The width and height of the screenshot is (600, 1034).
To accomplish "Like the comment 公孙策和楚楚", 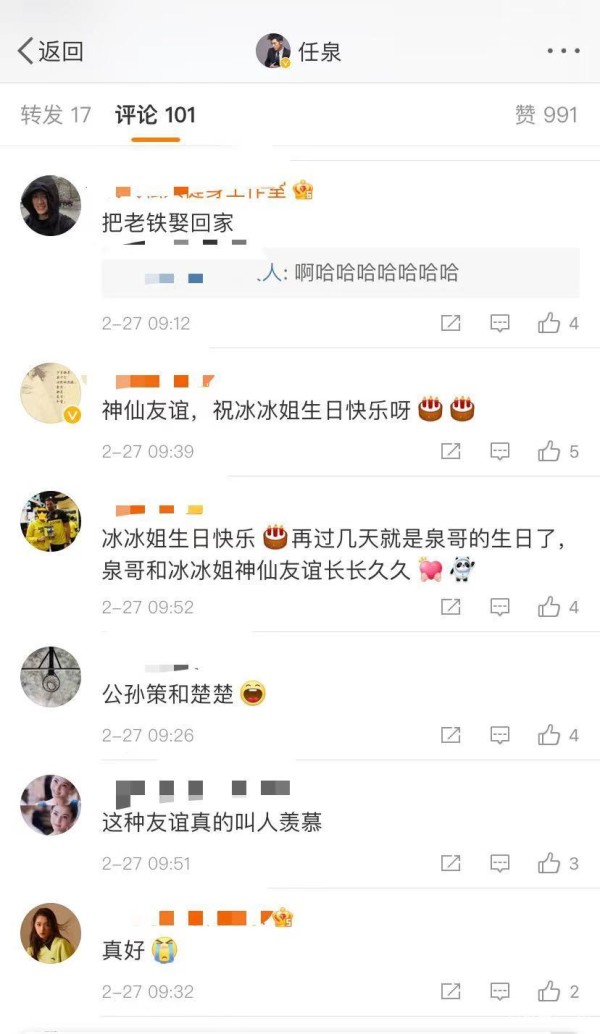I will coord(558,735).
